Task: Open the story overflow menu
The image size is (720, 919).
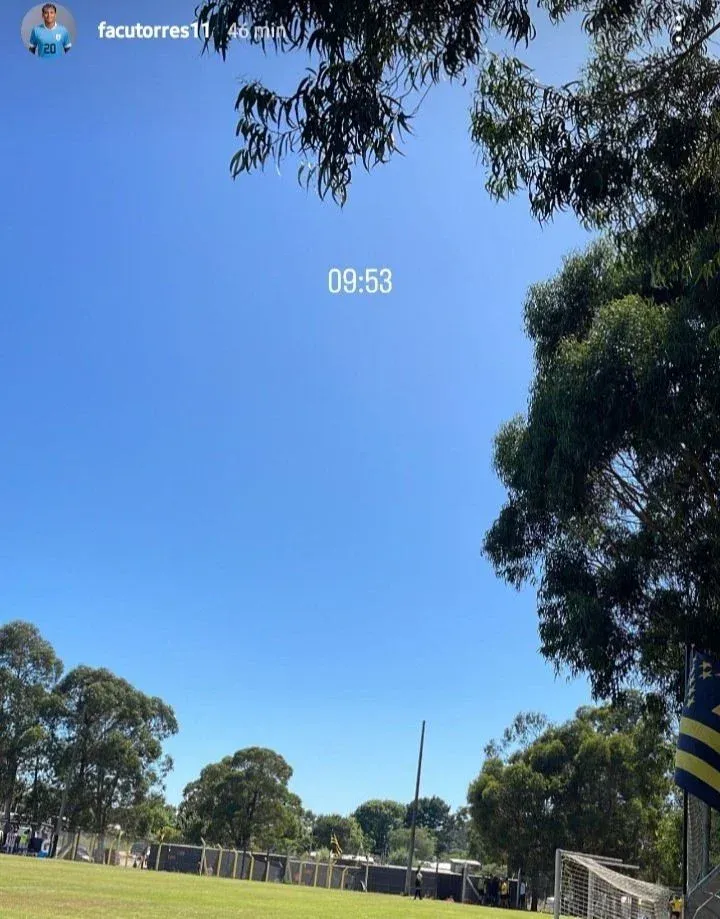Action: 679,30
